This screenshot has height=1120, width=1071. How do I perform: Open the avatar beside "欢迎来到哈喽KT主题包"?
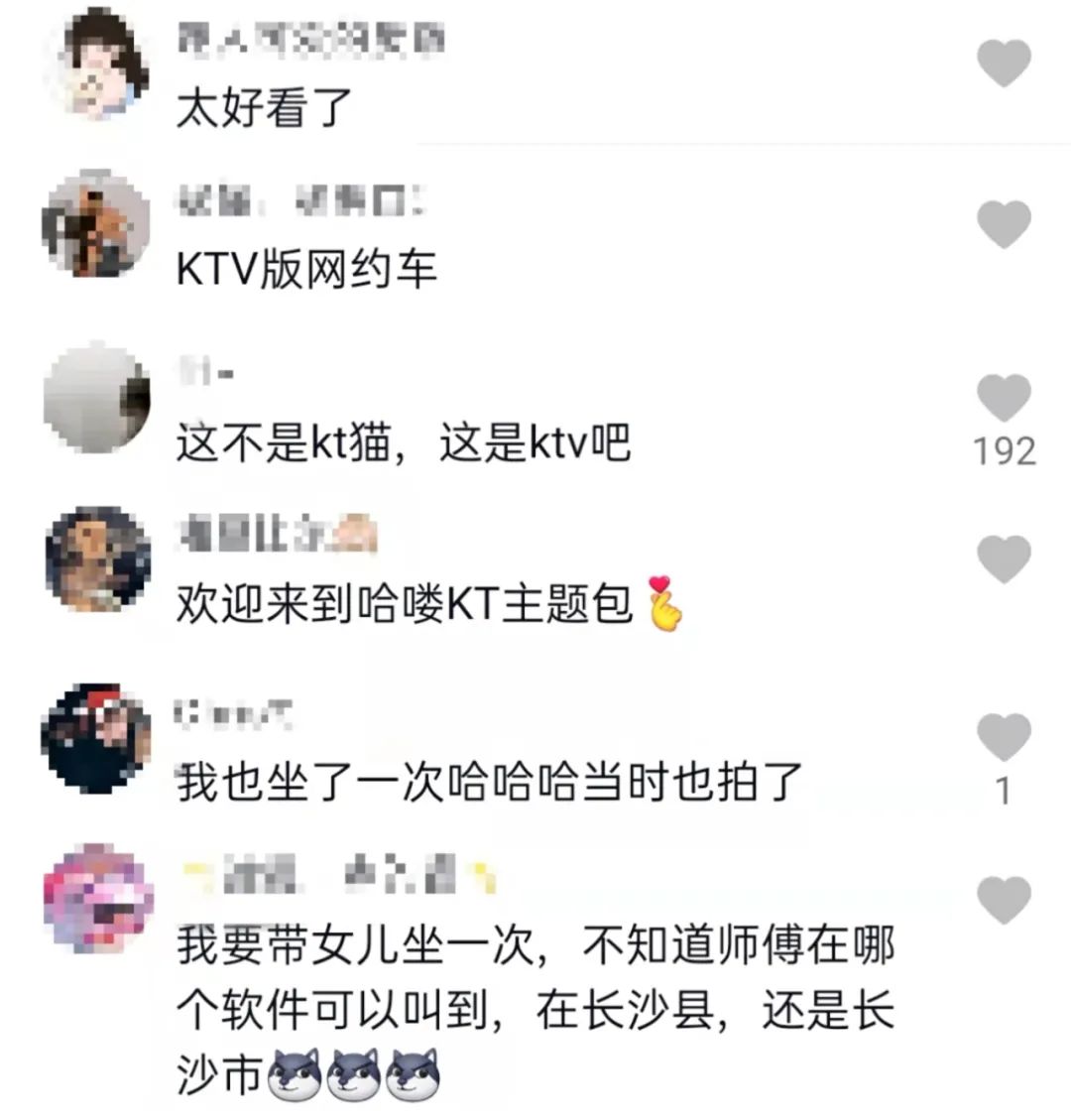98,559
